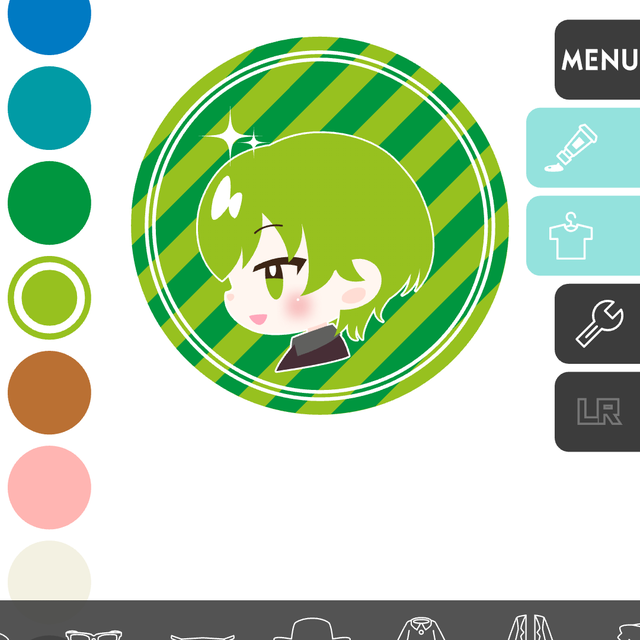This screenshot has height=640, width=640.
Task: Pick the brown color swatch
Action: tap(49, 393)
